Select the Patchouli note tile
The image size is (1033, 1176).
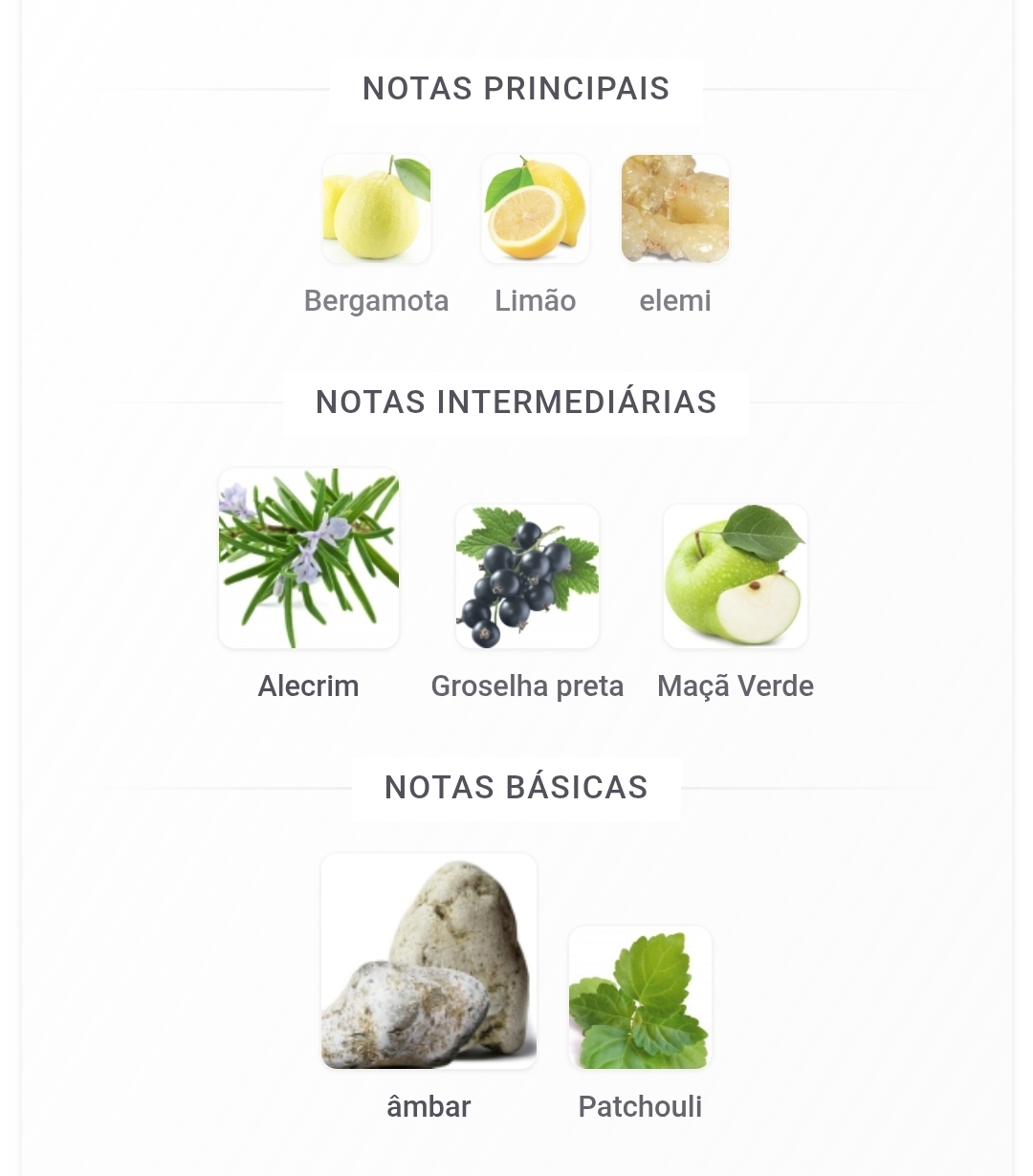[640, 997]
